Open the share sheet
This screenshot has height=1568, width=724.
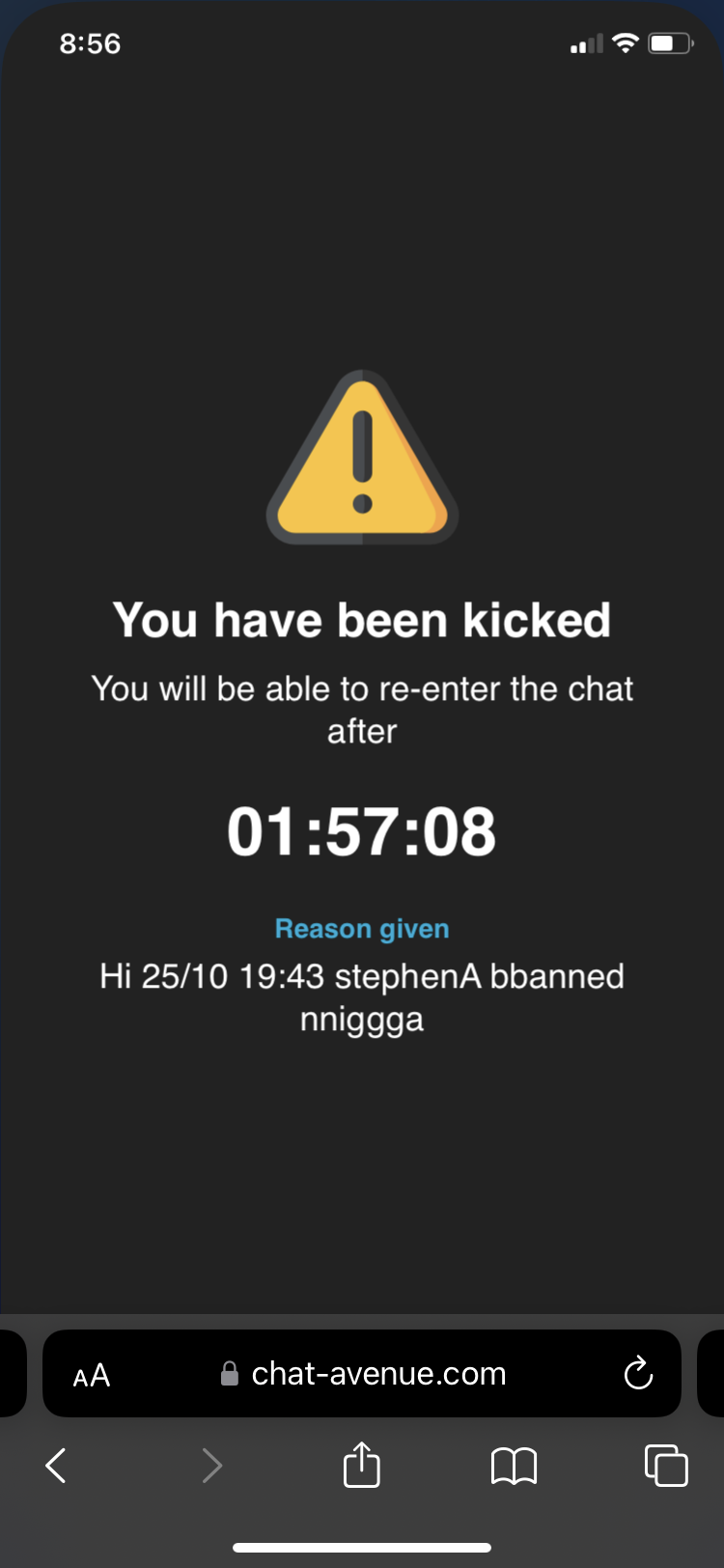362,1464
